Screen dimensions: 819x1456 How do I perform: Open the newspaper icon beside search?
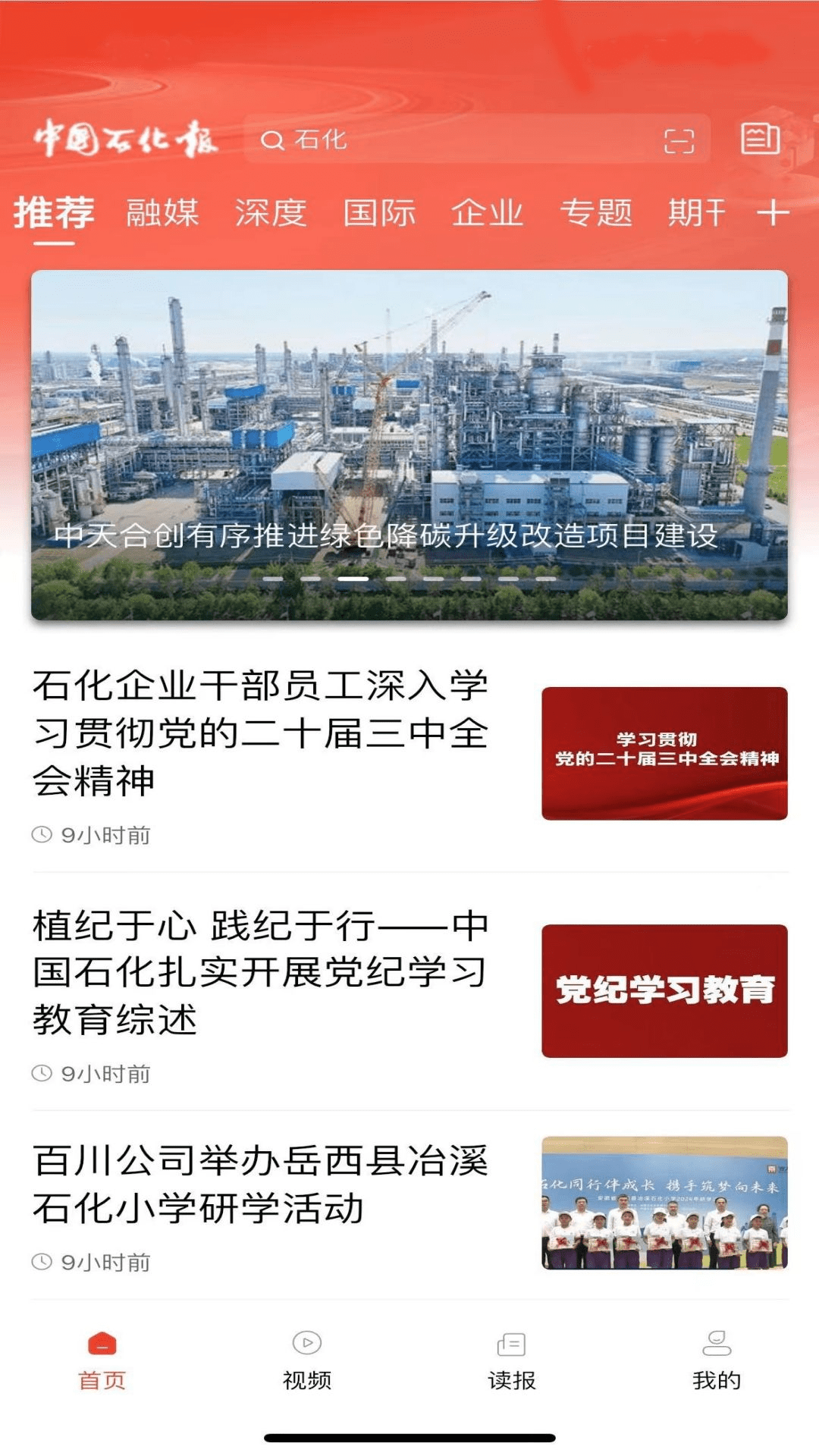tap(760, 139)
